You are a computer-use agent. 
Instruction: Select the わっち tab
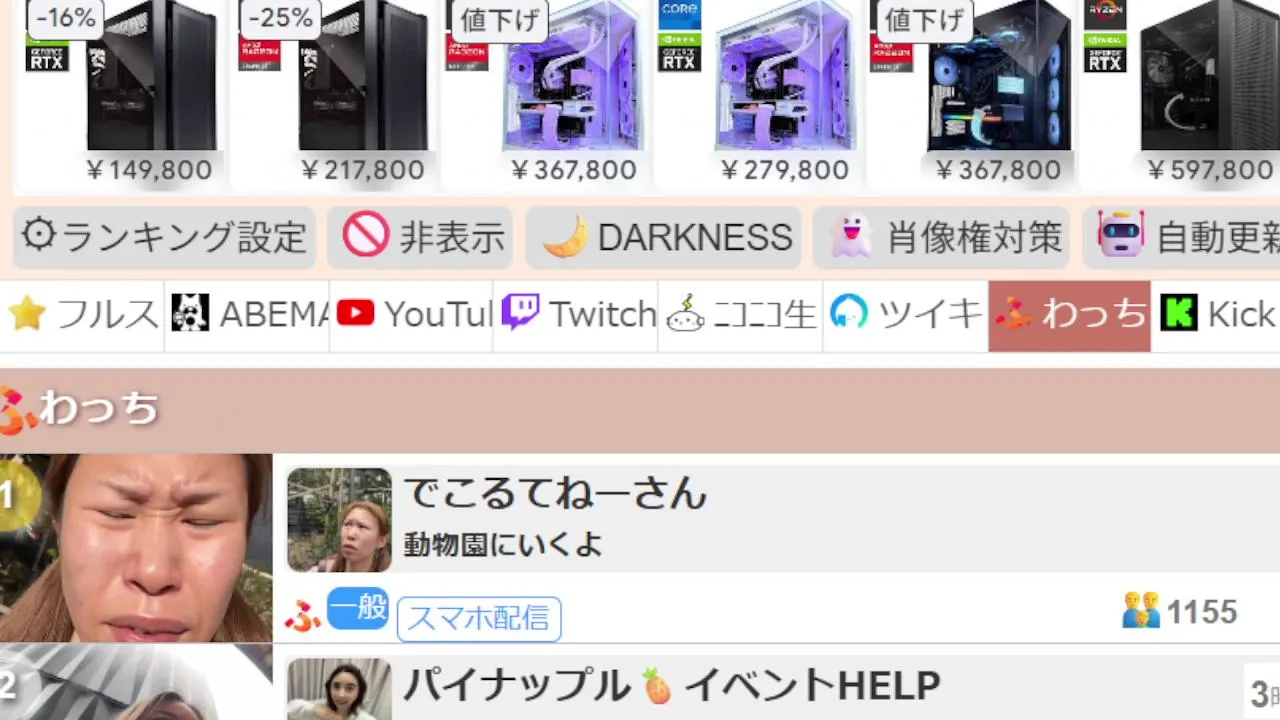pos(1070,315)
